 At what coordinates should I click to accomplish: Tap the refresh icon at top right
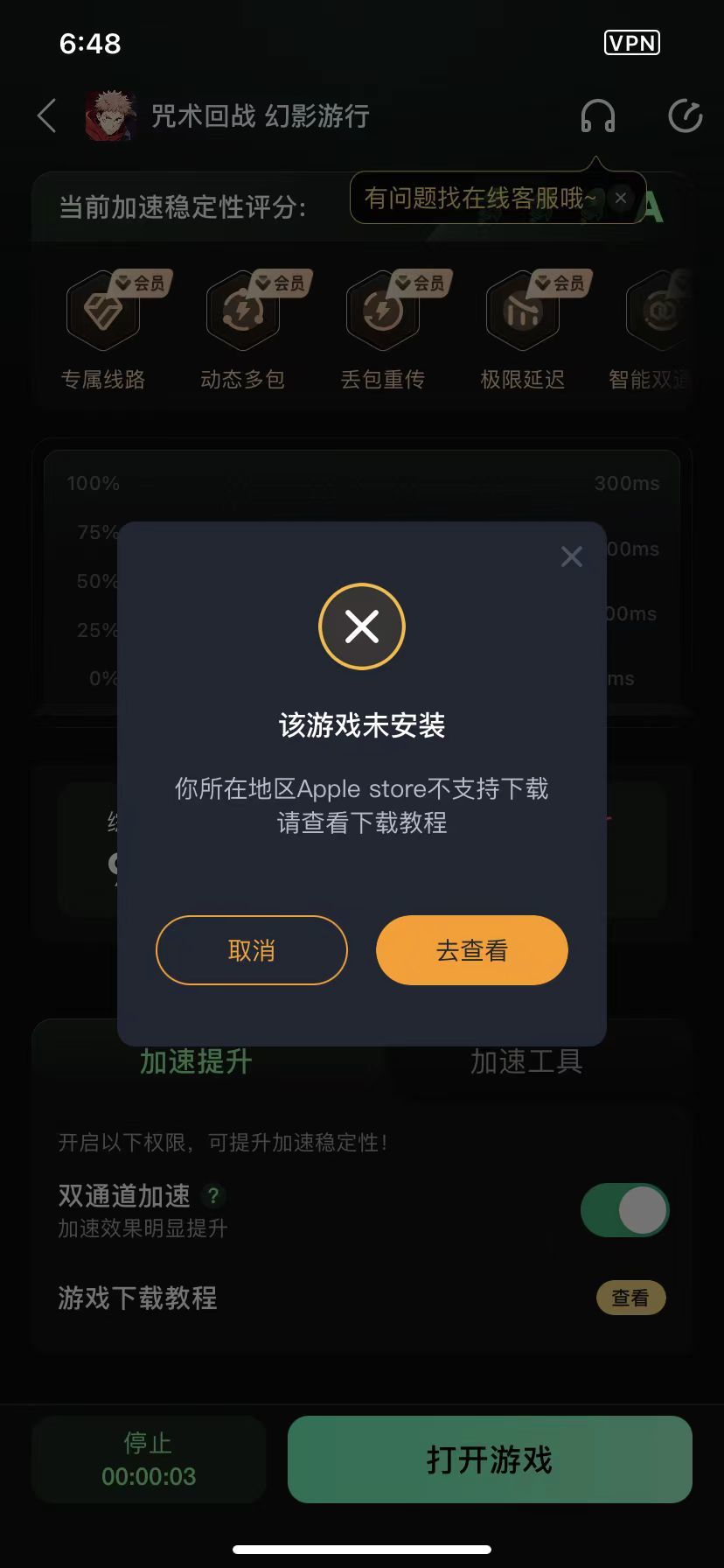pyautogui.click(x=686, y=115)
